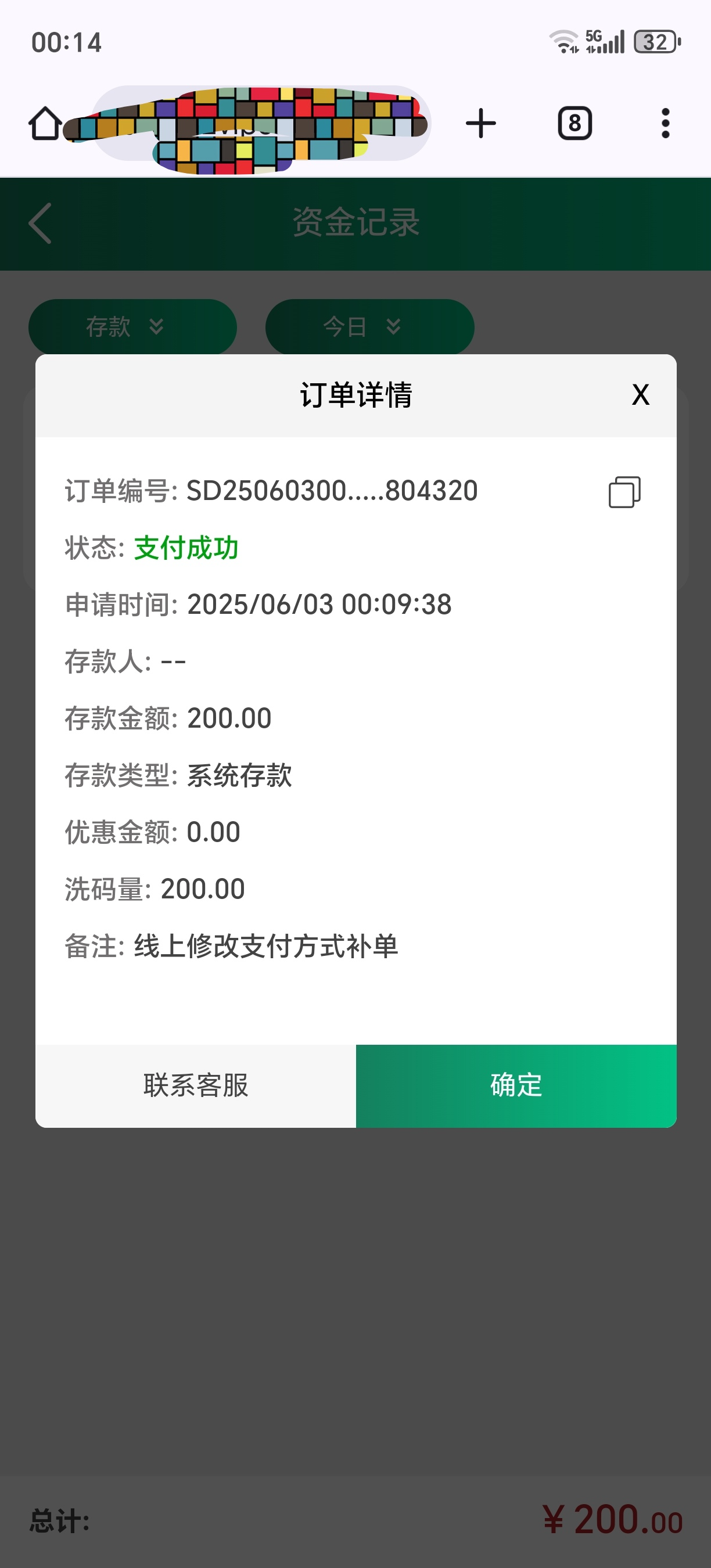Viewport: 711px width, 1568px height.
Task: Open a new browser tab
Action: (x=481, y=124)
